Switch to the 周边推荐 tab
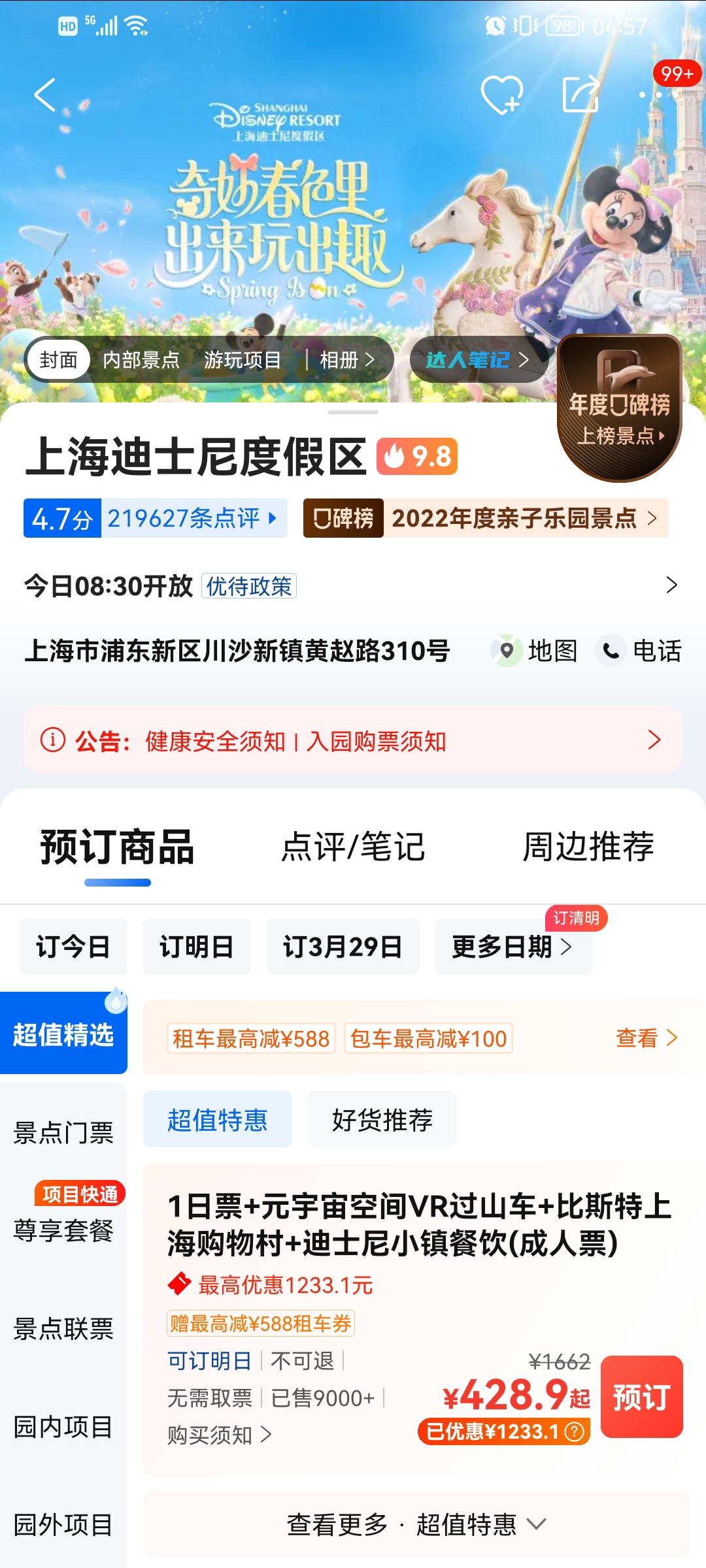 (588, 847)
